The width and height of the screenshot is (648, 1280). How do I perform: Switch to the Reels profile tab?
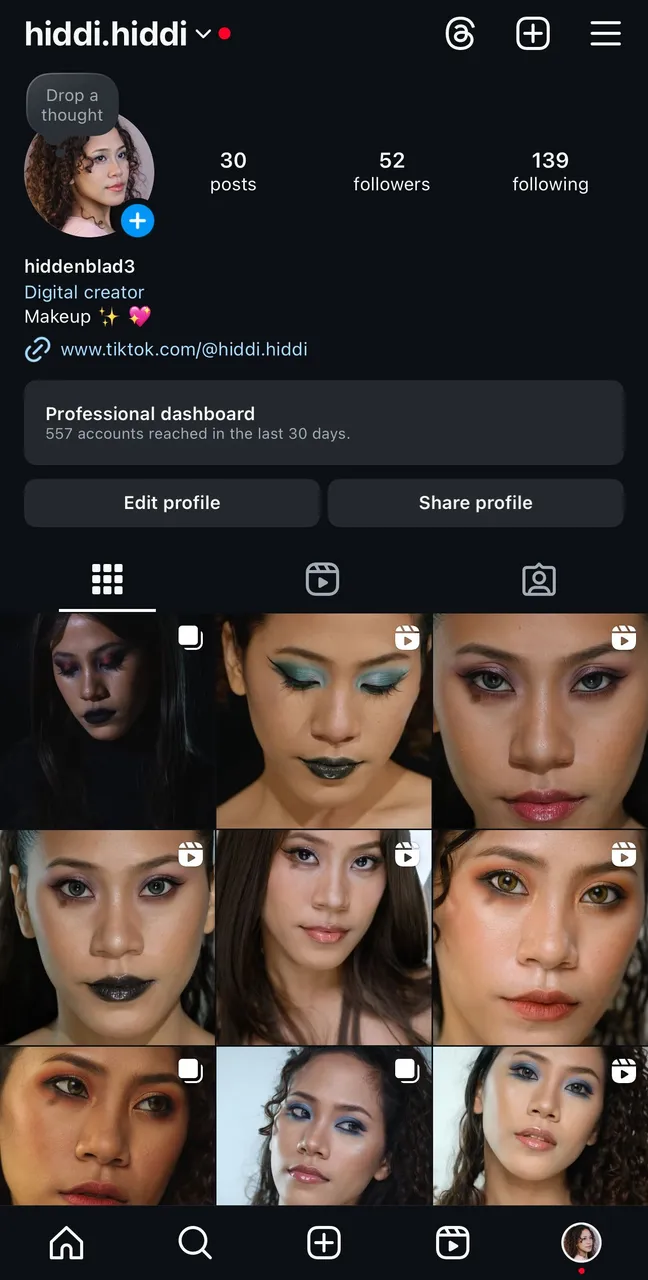point(322,579)
